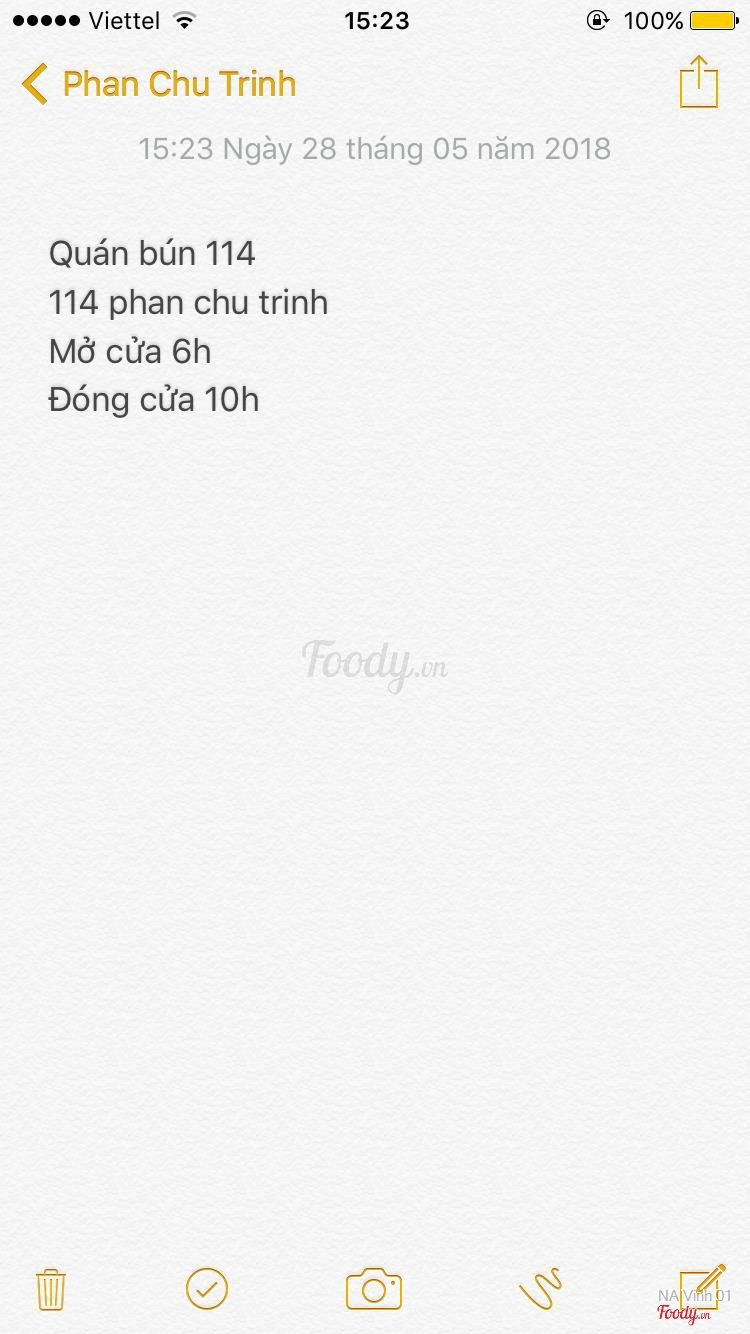Share this note
The image size is (750, 1334).
[x=698, y=82]
